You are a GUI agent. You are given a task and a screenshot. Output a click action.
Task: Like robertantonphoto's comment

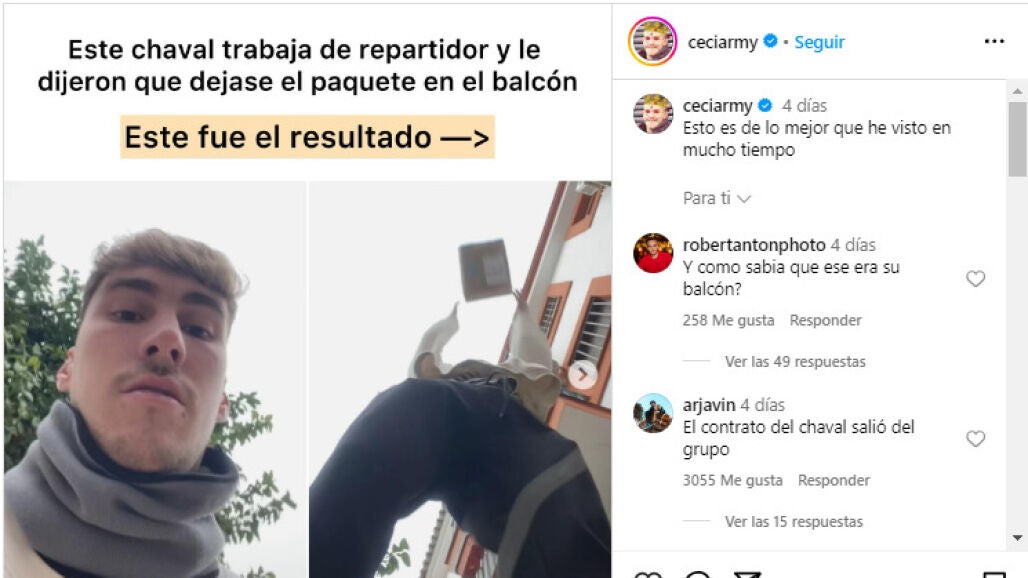(x=975, y=279)
